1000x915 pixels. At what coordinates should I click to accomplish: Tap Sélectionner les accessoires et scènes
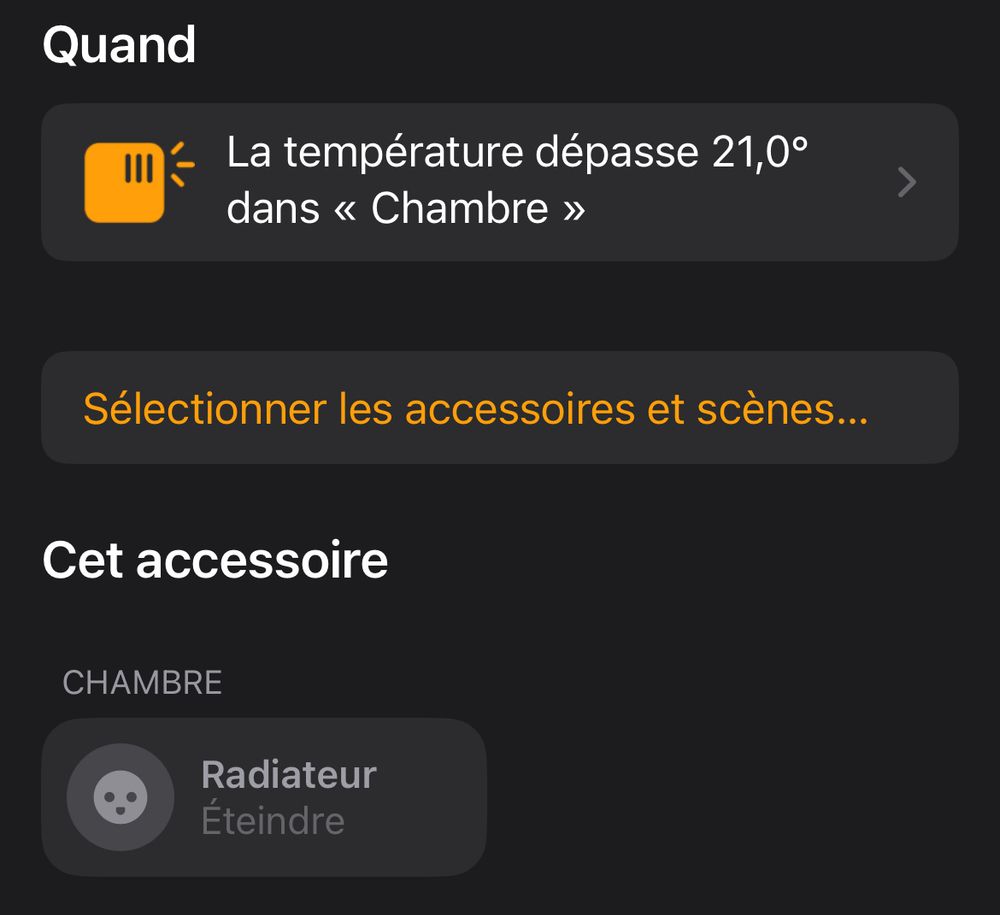499,407
